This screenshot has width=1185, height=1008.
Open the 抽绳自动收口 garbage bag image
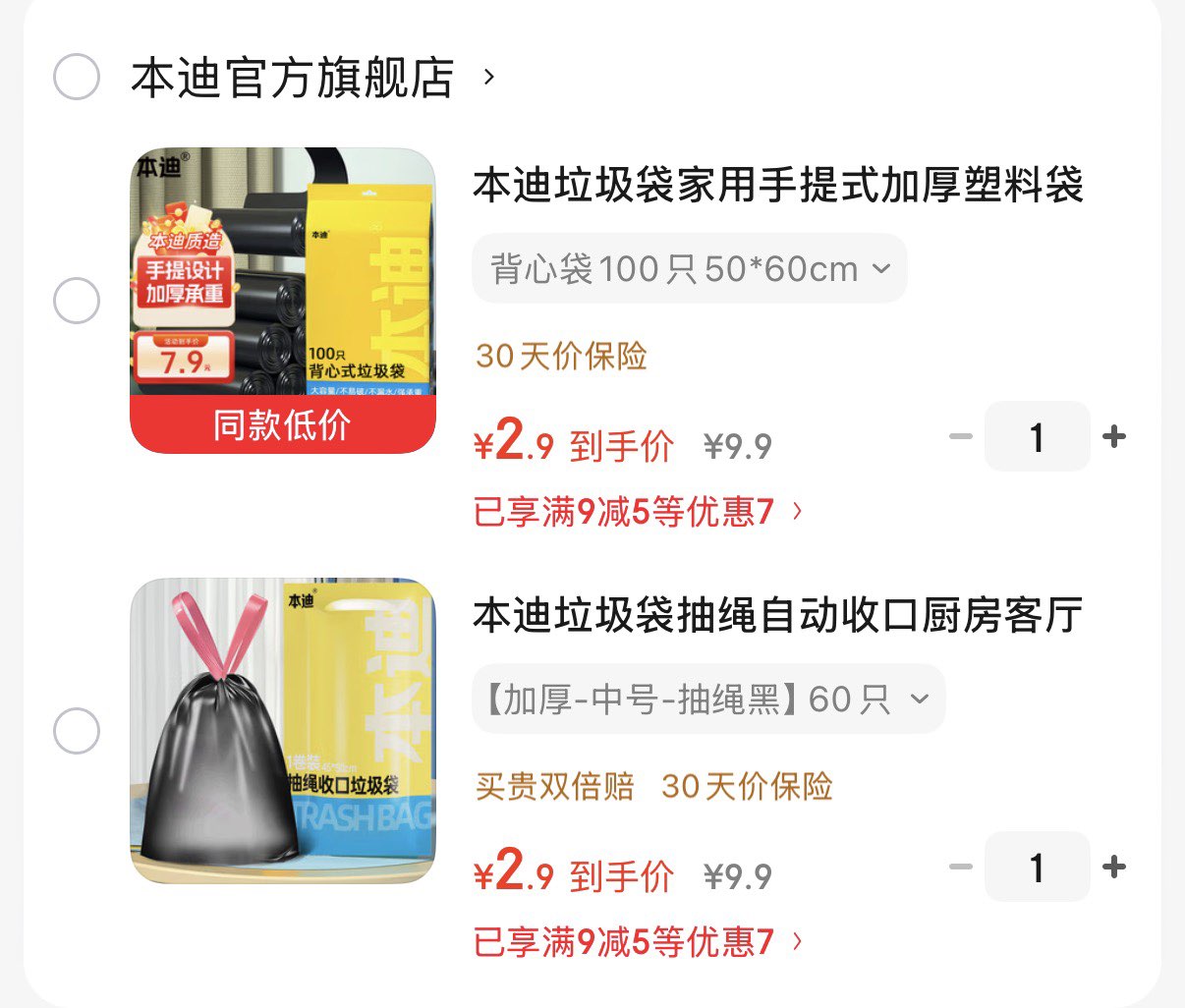[x=283, y=731]
